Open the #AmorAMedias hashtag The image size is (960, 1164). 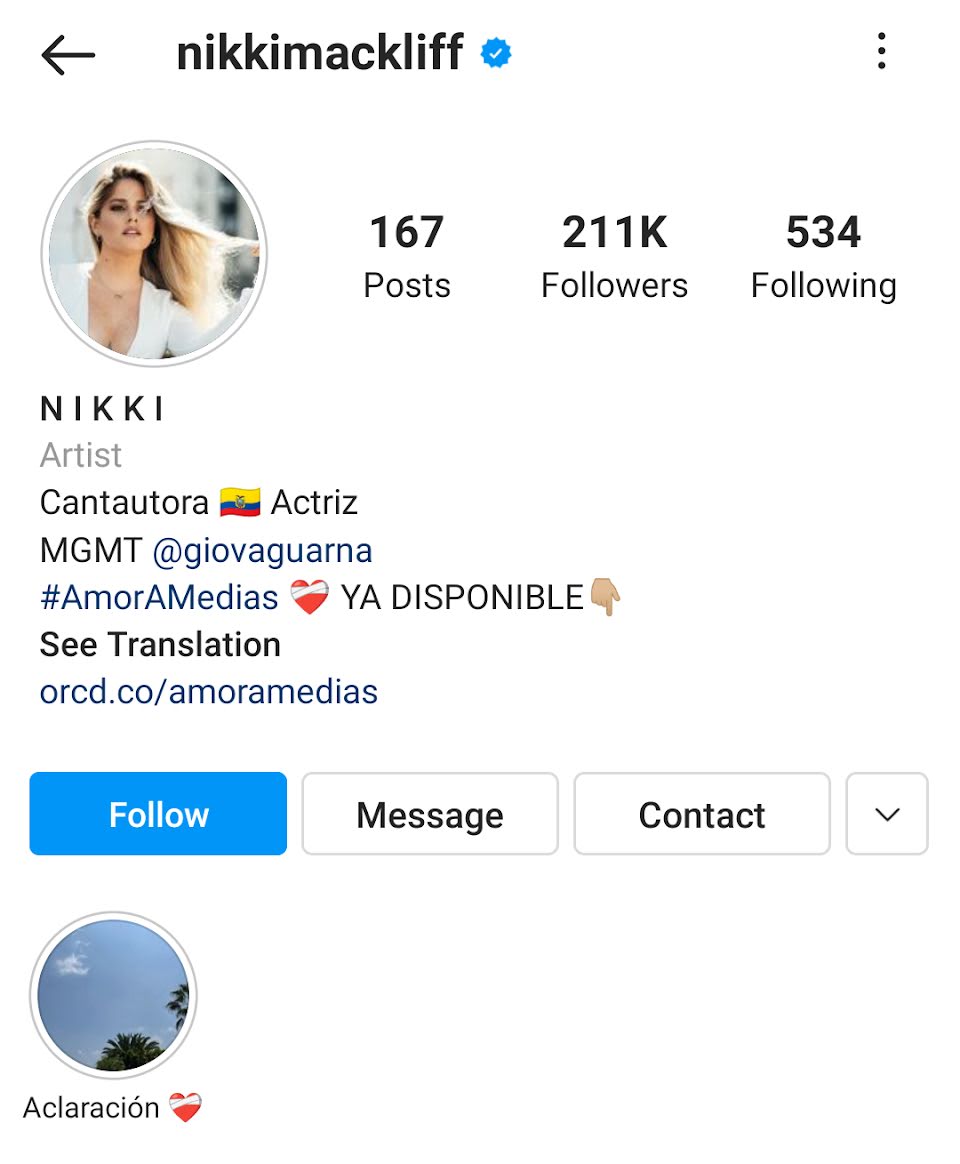(159, 597)
